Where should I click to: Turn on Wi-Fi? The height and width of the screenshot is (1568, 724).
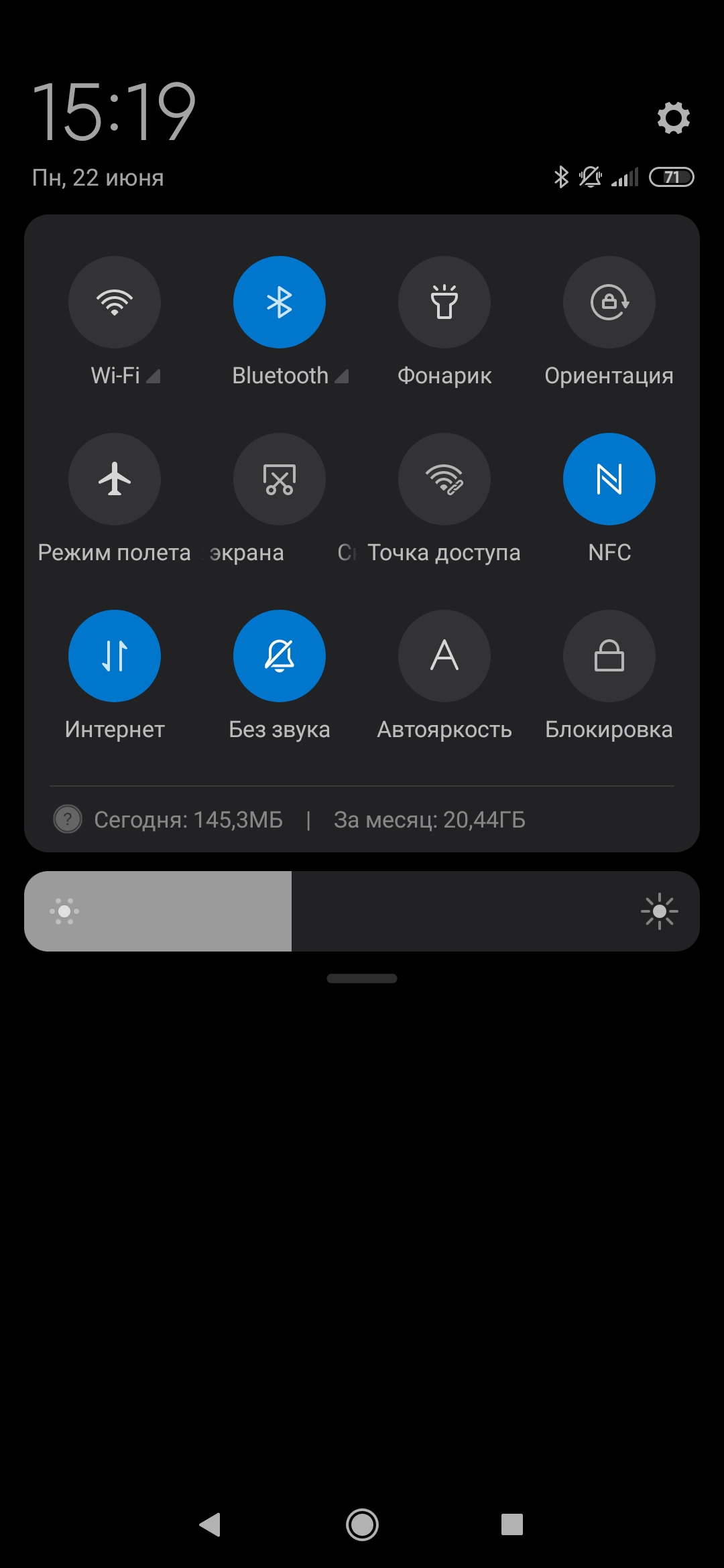[x=115, y=302]
